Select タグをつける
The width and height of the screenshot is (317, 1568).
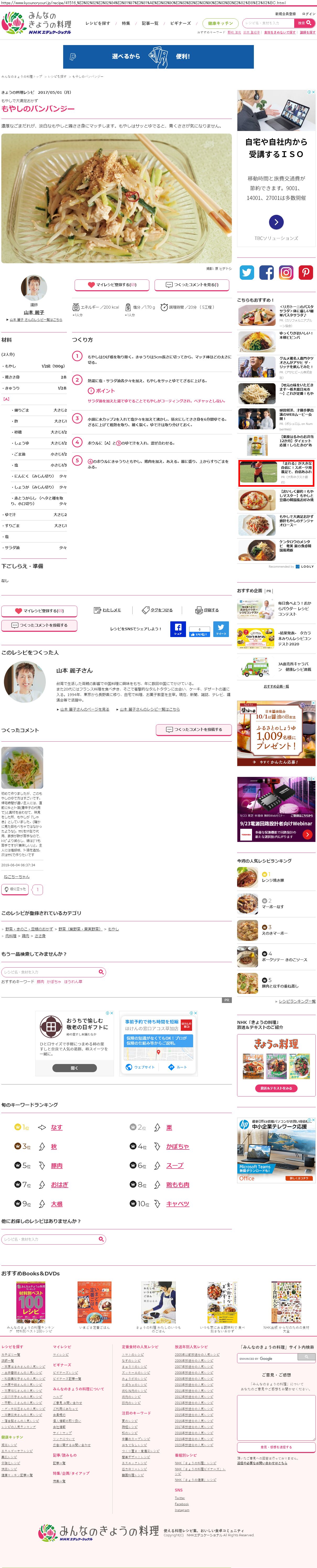click(158, 610)
